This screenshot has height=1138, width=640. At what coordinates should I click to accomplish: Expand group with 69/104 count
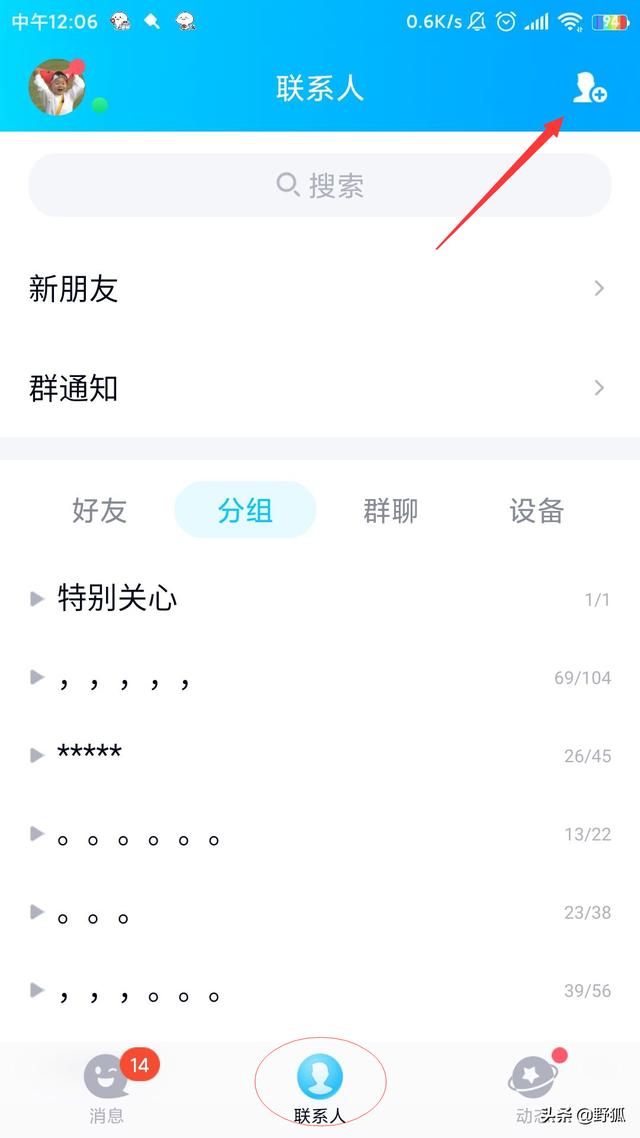pyautogui.click(x=320, y=678)
